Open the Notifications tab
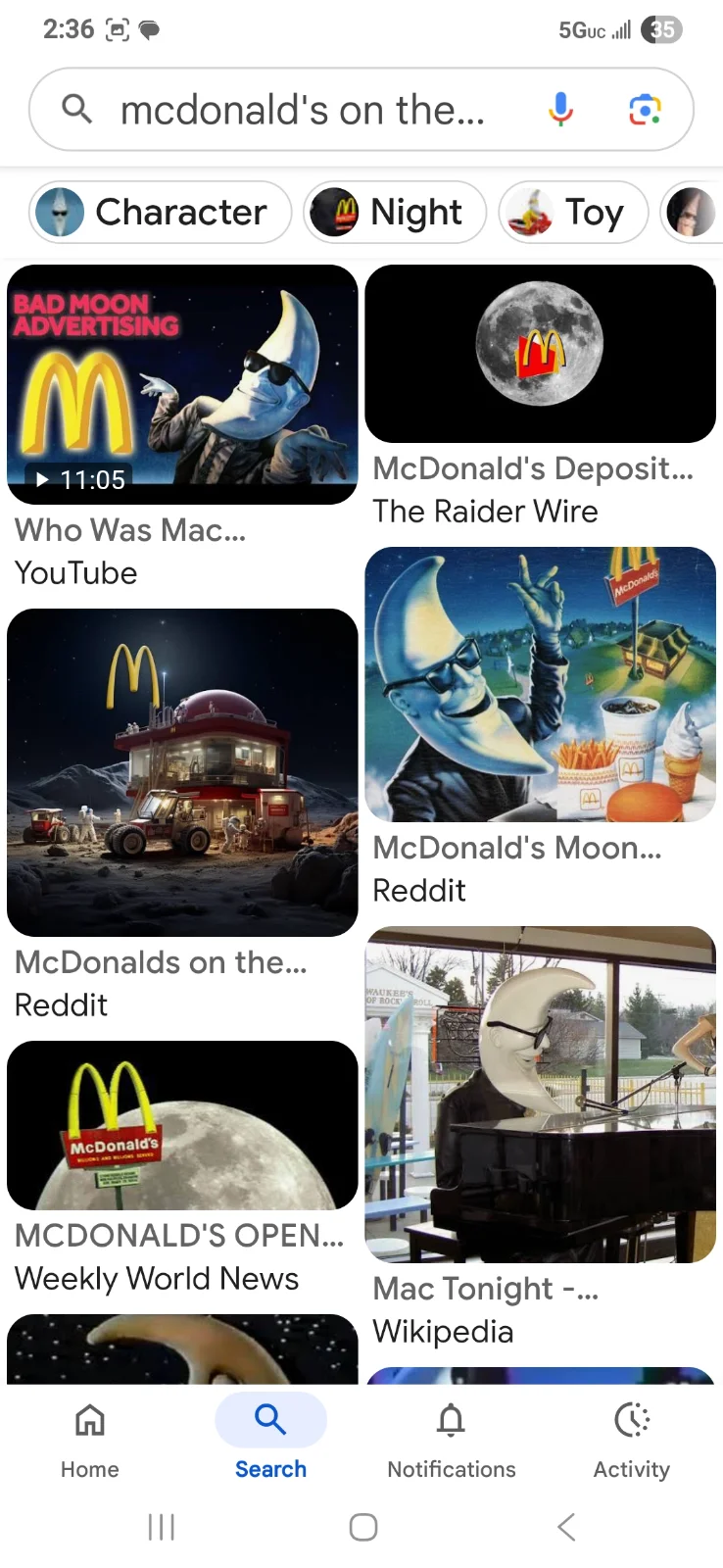The height and width of the screenshot is (1568, 723). 451,1438
